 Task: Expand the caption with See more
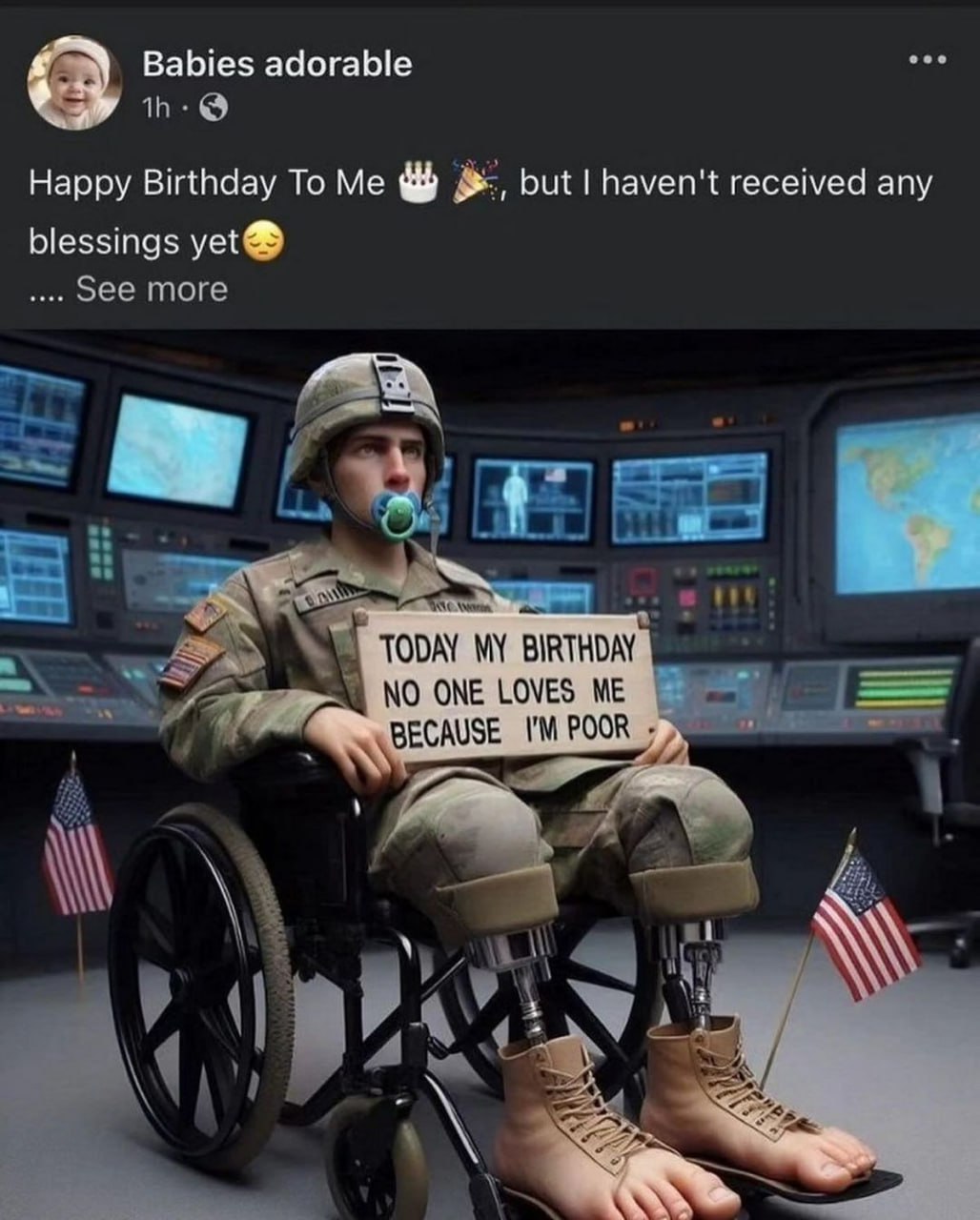(x=152, y=289)
